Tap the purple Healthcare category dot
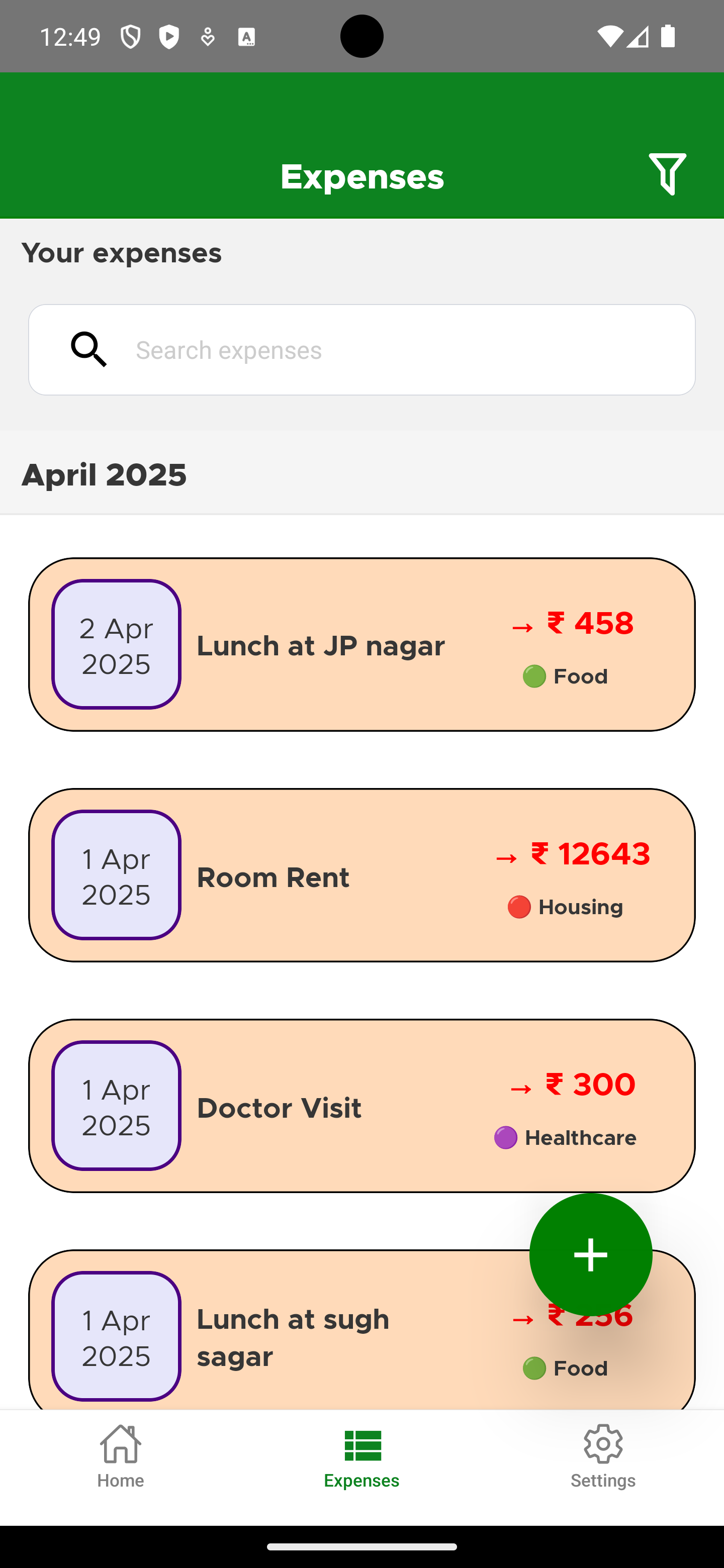This screenshot has width=724, height=1568. click(505, 1137)
